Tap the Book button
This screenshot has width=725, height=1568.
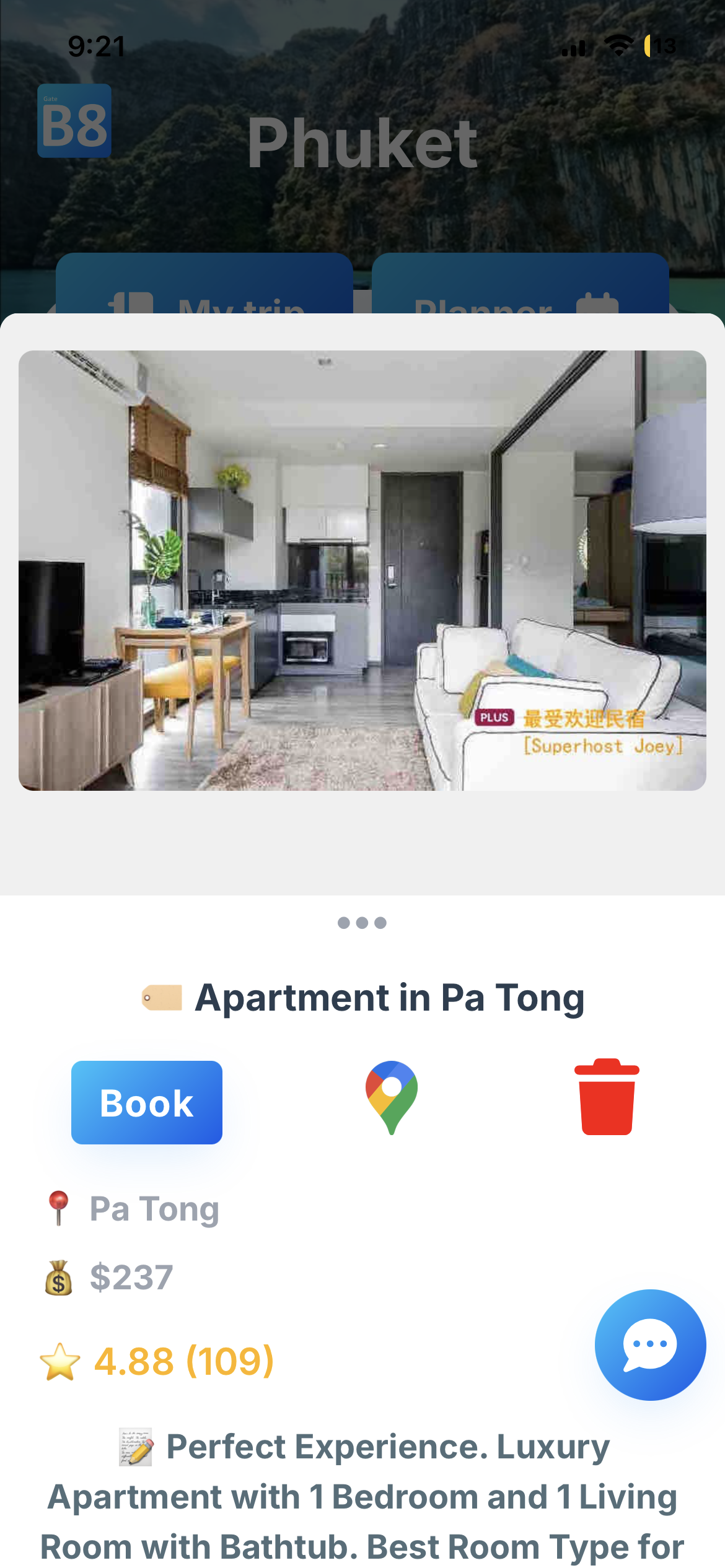click(x=147, y=1102)
